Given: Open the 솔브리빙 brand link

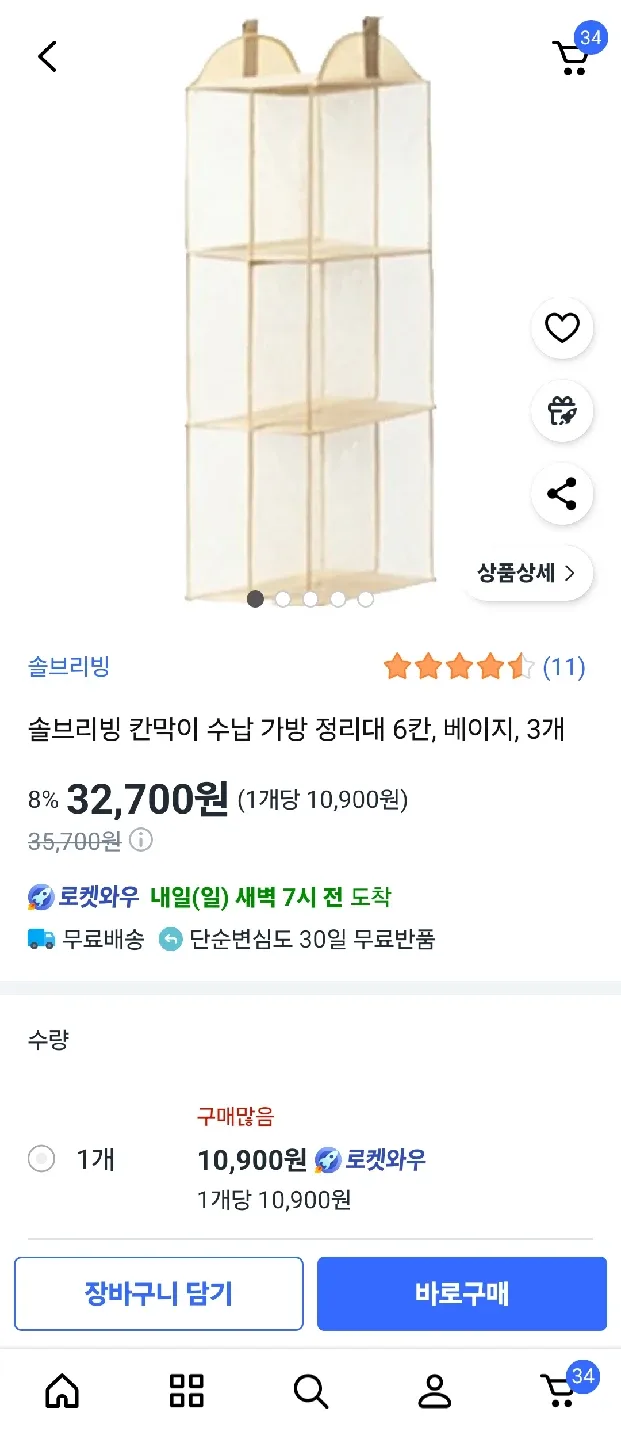Looking at the screenshot, I should pyautogui.click(x=69, y=667).
